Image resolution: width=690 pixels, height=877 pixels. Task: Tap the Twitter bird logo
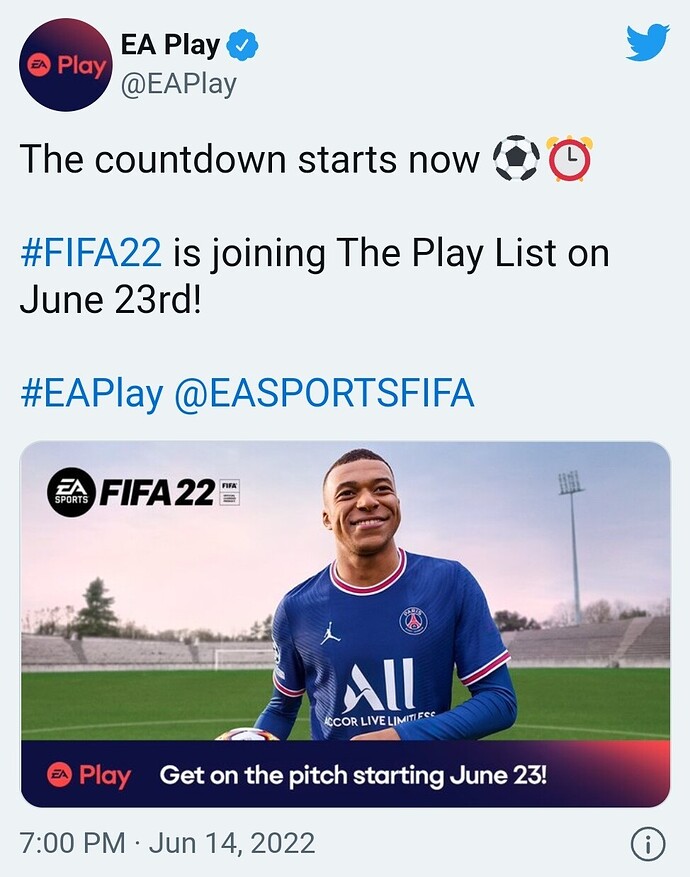[647, 43]
